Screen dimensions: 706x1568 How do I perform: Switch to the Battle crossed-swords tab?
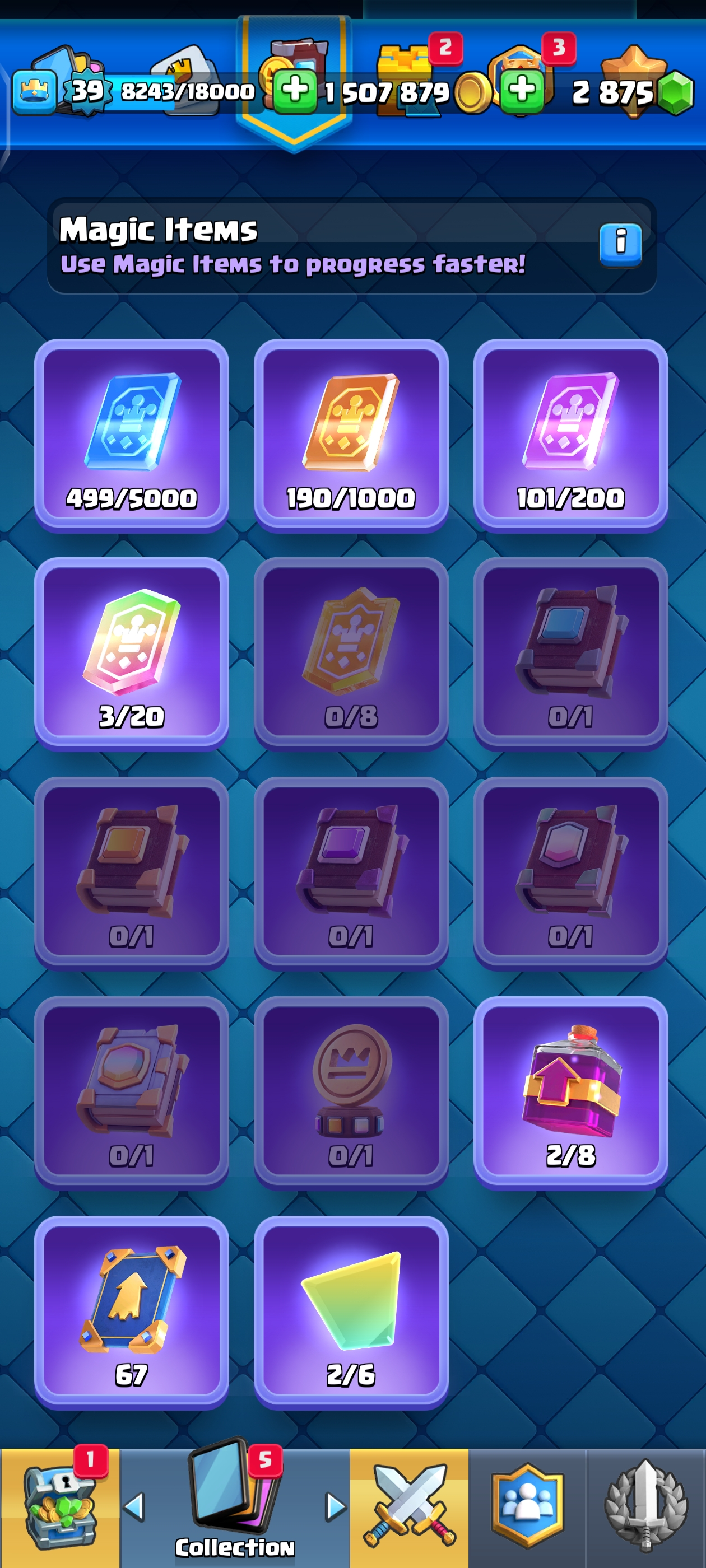click(x=408, y=1507)
